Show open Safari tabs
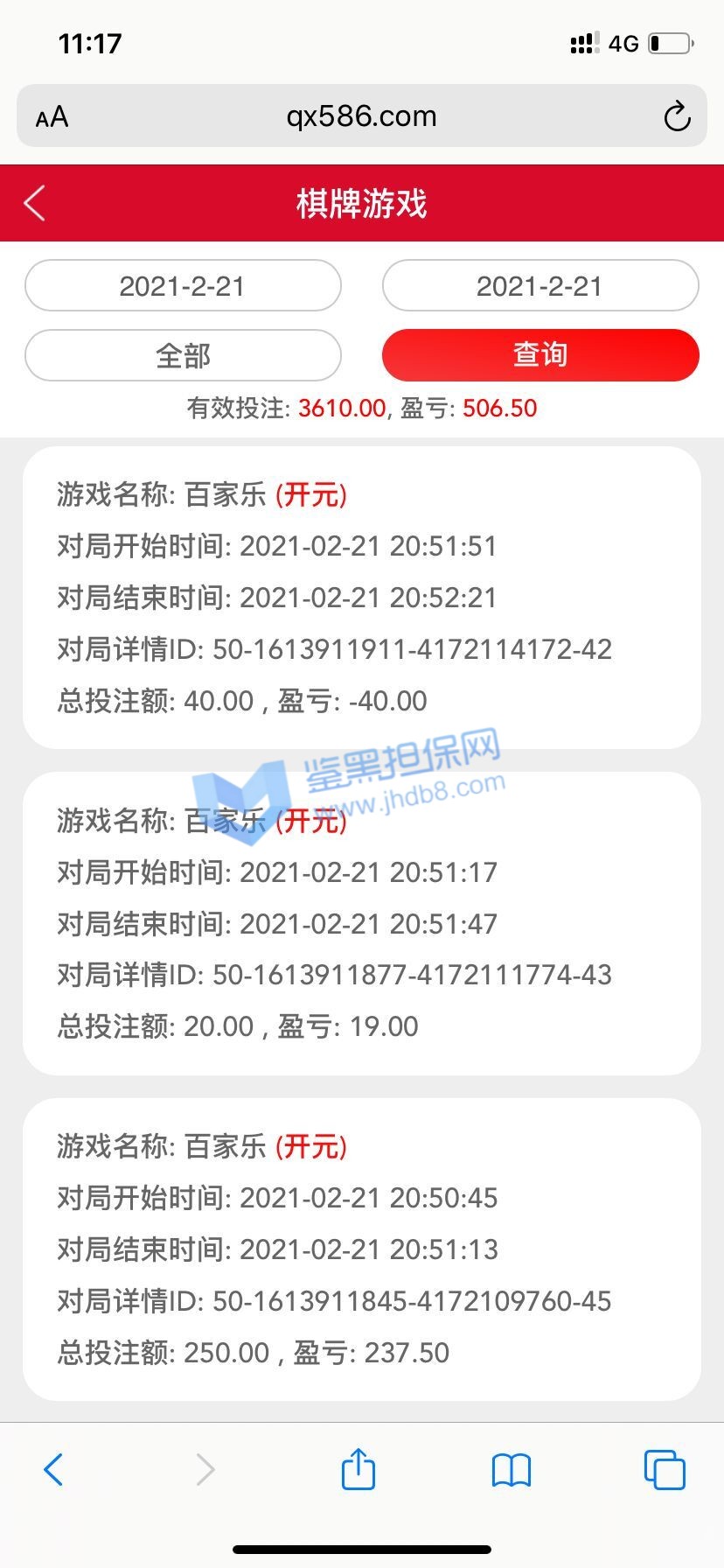The height and width of the screenshot is (1568, 724). click(x=665, y=1469)
